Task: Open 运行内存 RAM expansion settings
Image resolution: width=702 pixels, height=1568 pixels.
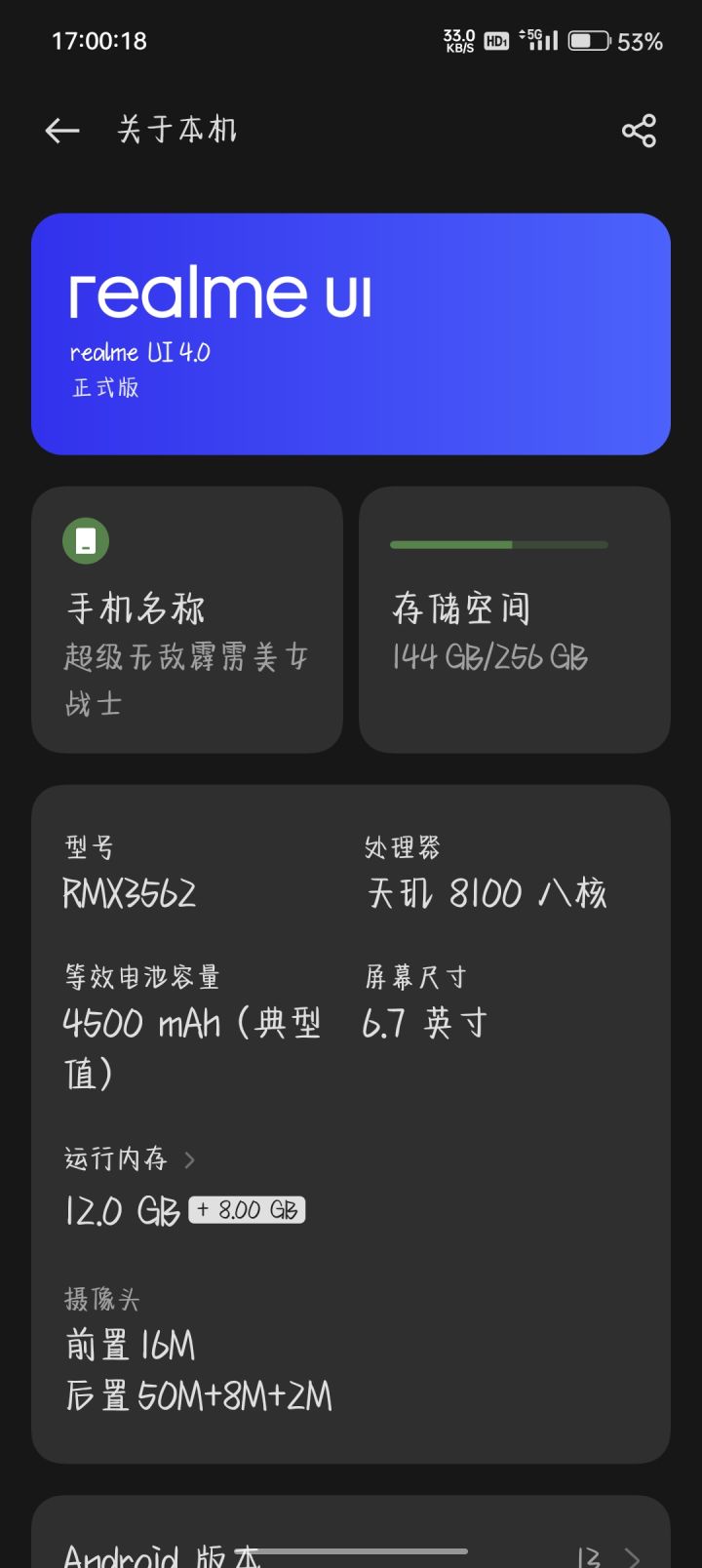Action: click(x=130, y=1159)
